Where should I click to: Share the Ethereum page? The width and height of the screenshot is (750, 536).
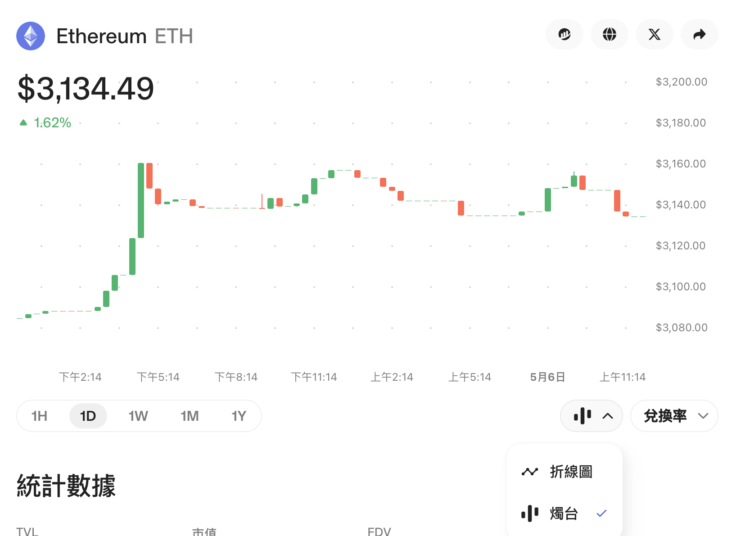pyautogui.click(x=699, y=35)
